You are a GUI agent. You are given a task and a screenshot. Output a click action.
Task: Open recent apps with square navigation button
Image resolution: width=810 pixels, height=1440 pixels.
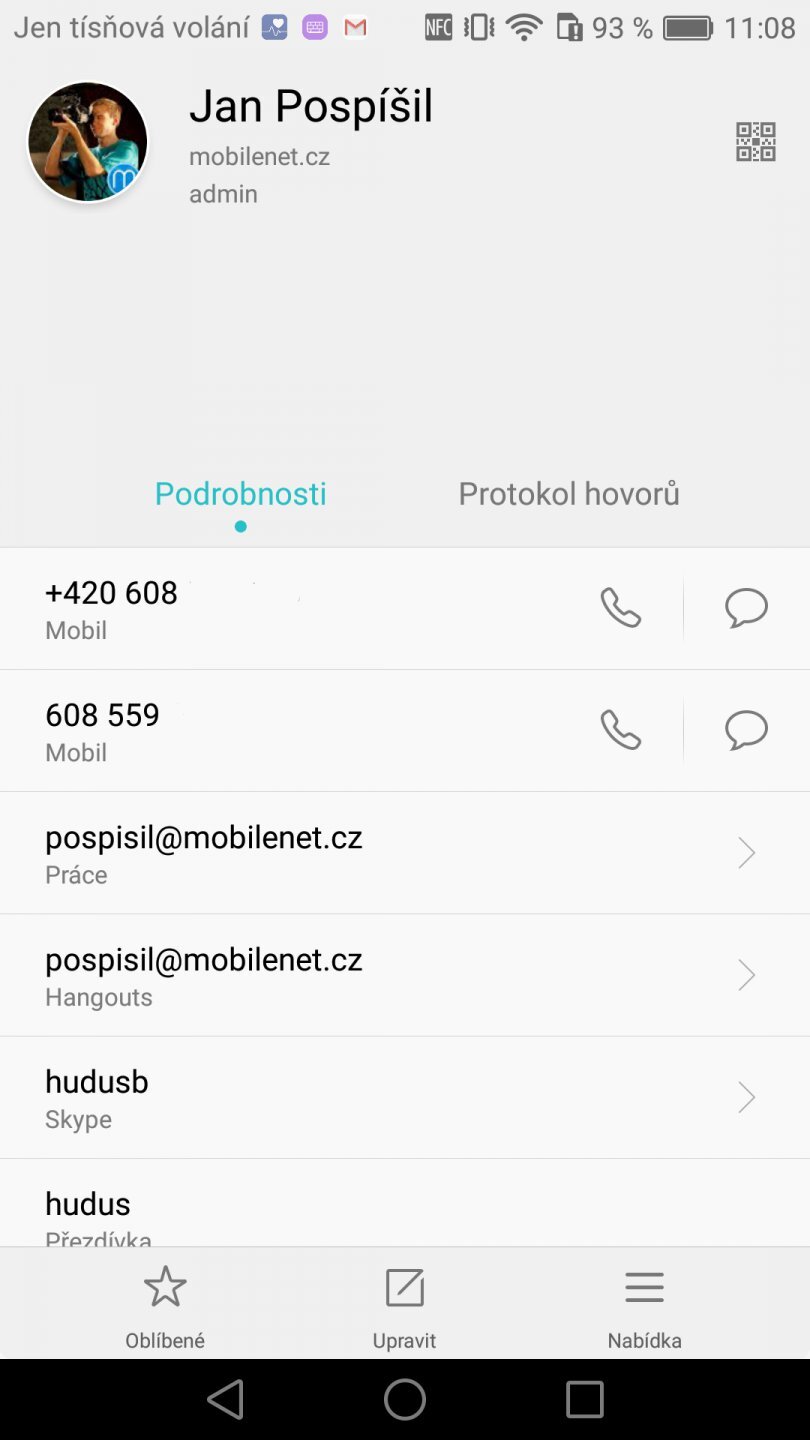(x=585, y=1399)
